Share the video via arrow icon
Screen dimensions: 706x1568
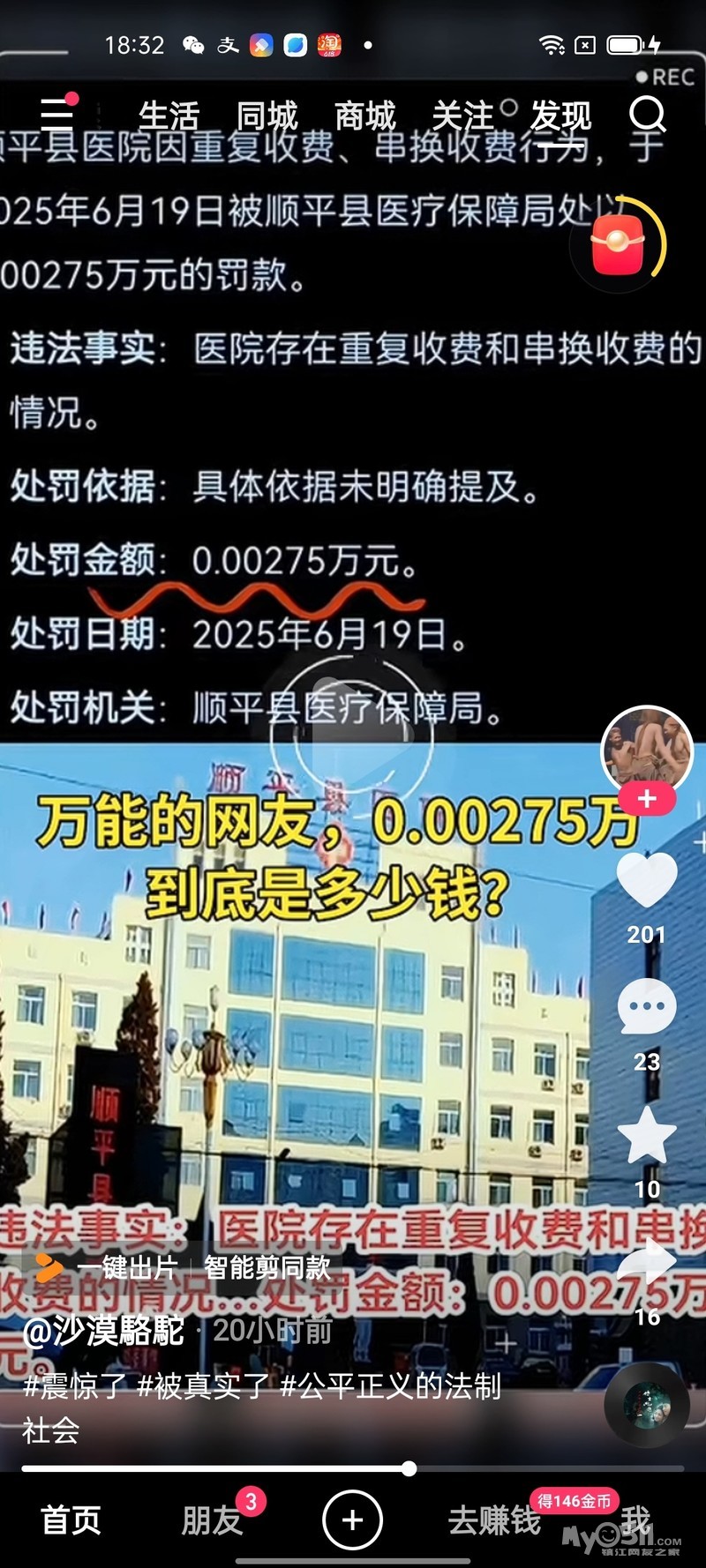(x=647, y=1263)
